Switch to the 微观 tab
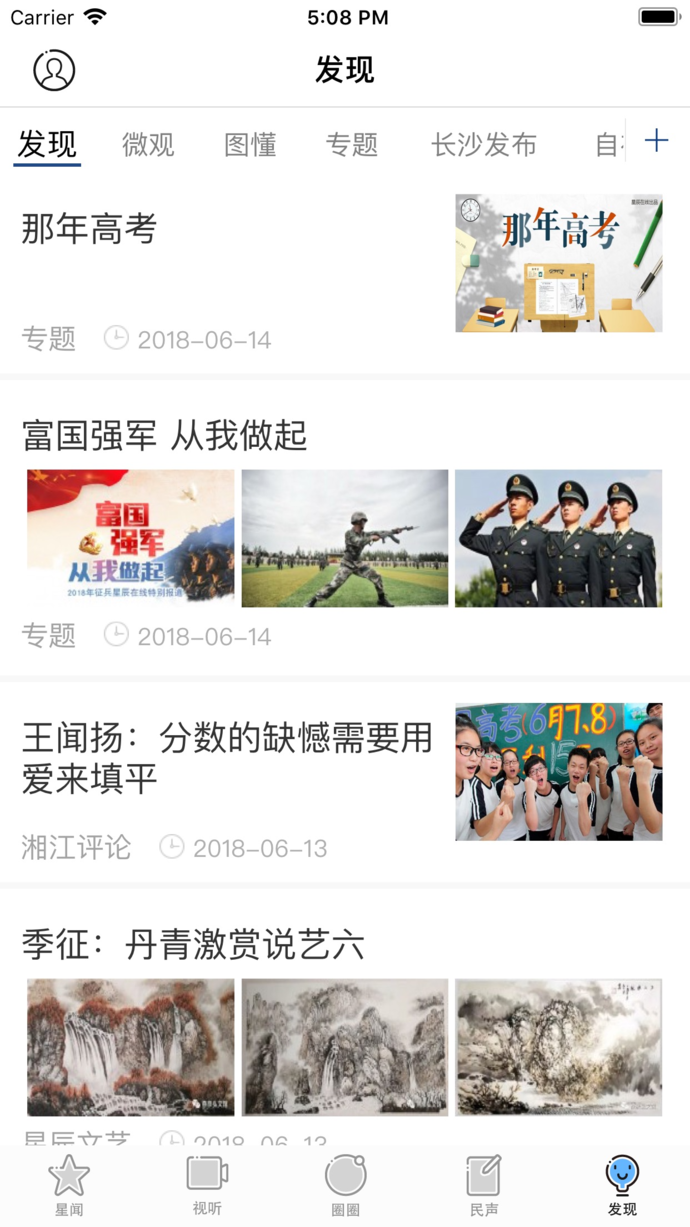This screenshot has height=1227, width=690. 148,145
